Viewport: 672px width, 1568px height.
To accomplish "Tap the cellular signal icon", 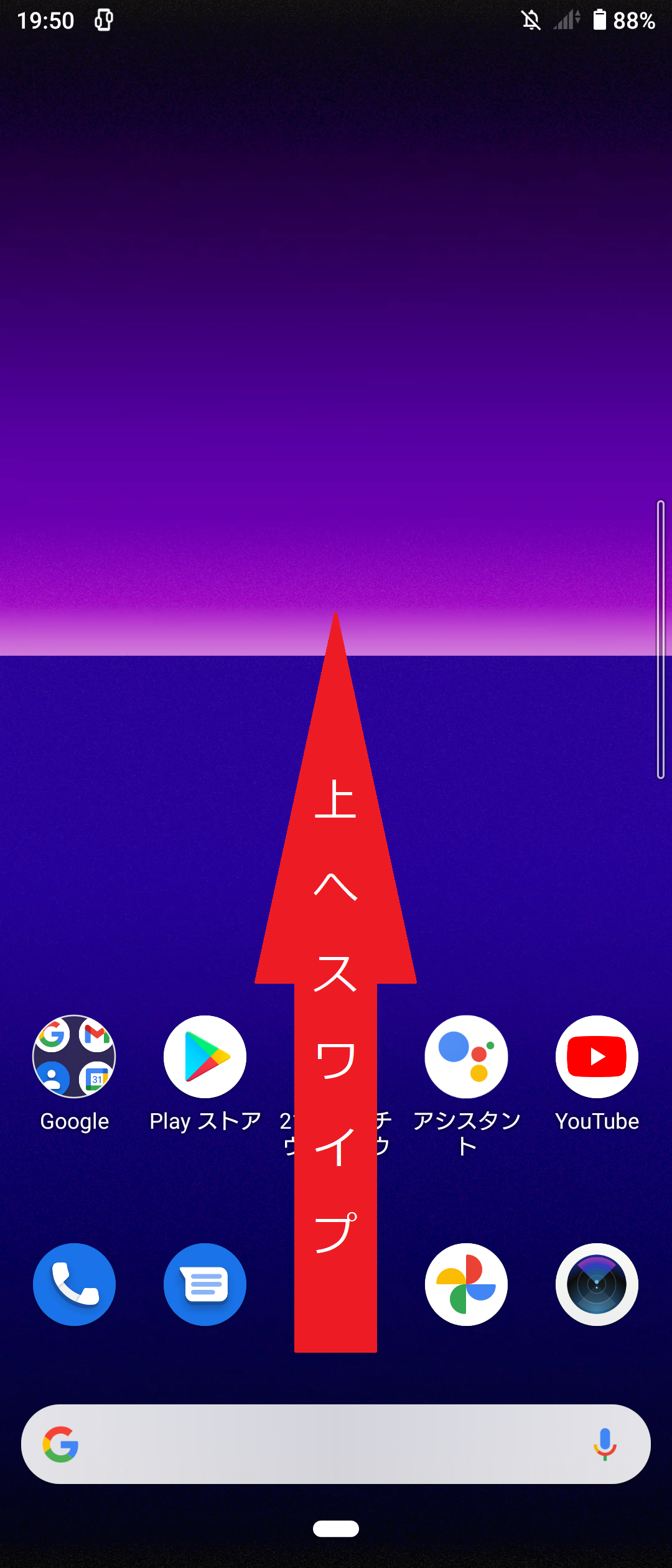I will click(x=565, y=21).
